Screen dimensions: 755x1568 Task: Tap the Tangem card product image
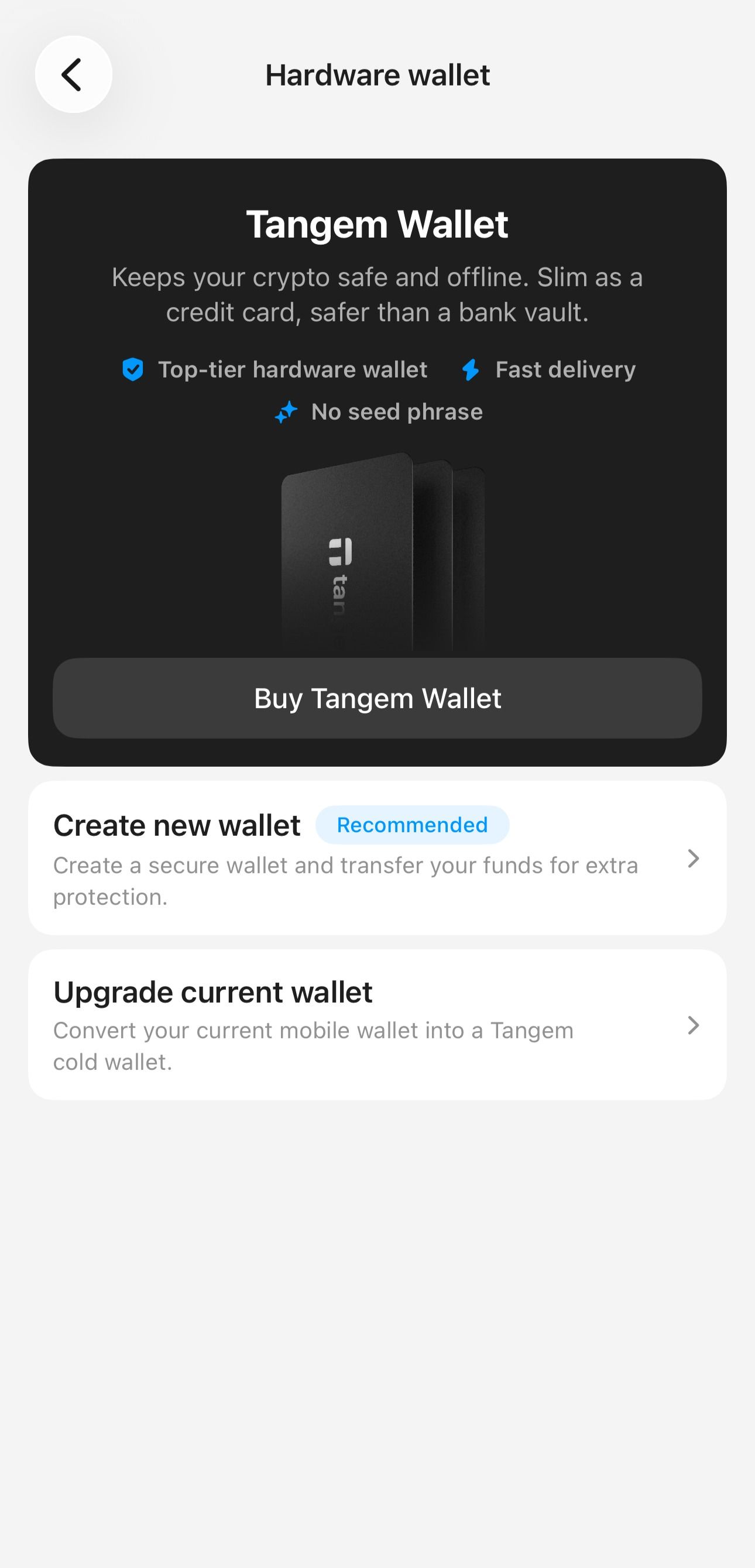(x=377, y=554)
